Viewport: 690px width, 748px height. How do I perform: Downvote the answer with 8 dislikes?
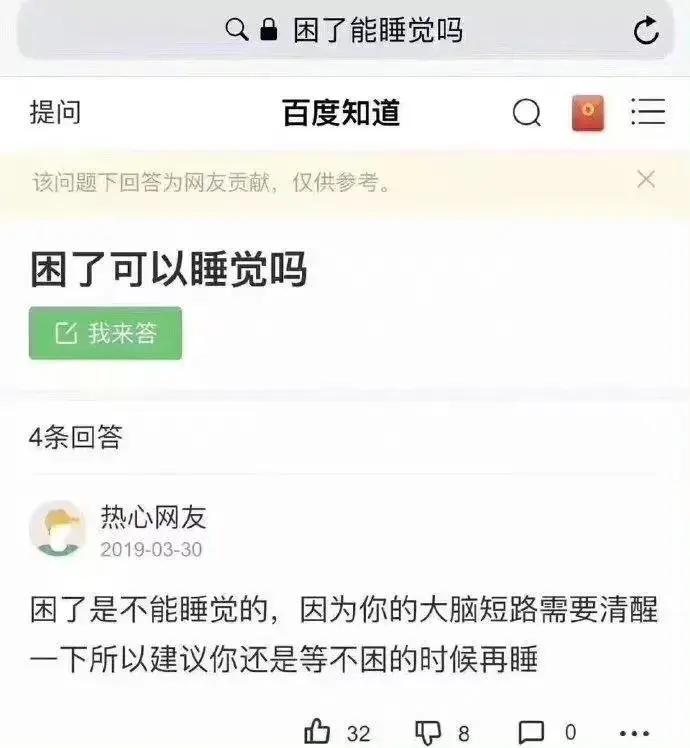point(428,731)
